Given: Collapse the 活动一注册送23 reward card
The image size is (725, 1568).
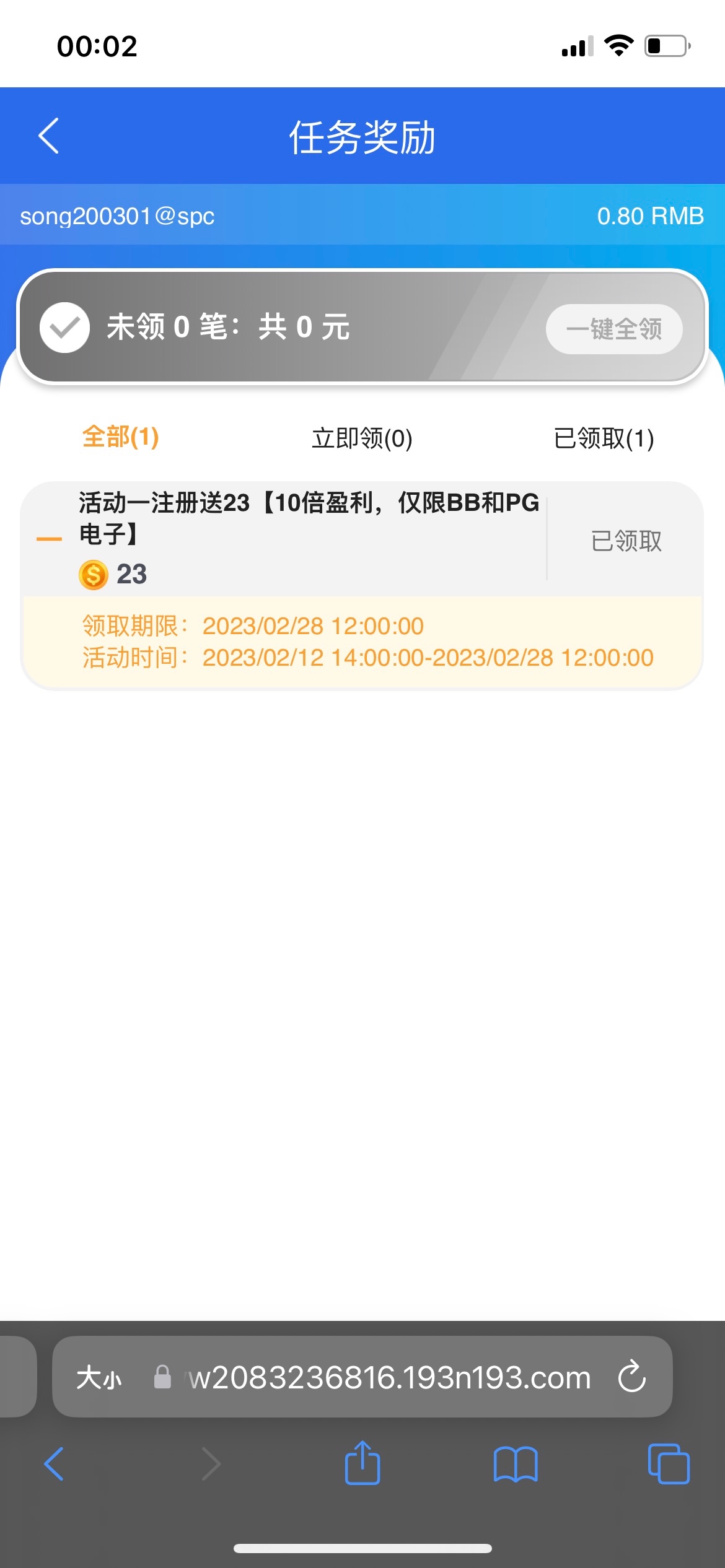Looking at the screenshot, I should click(x=50, y=539).
